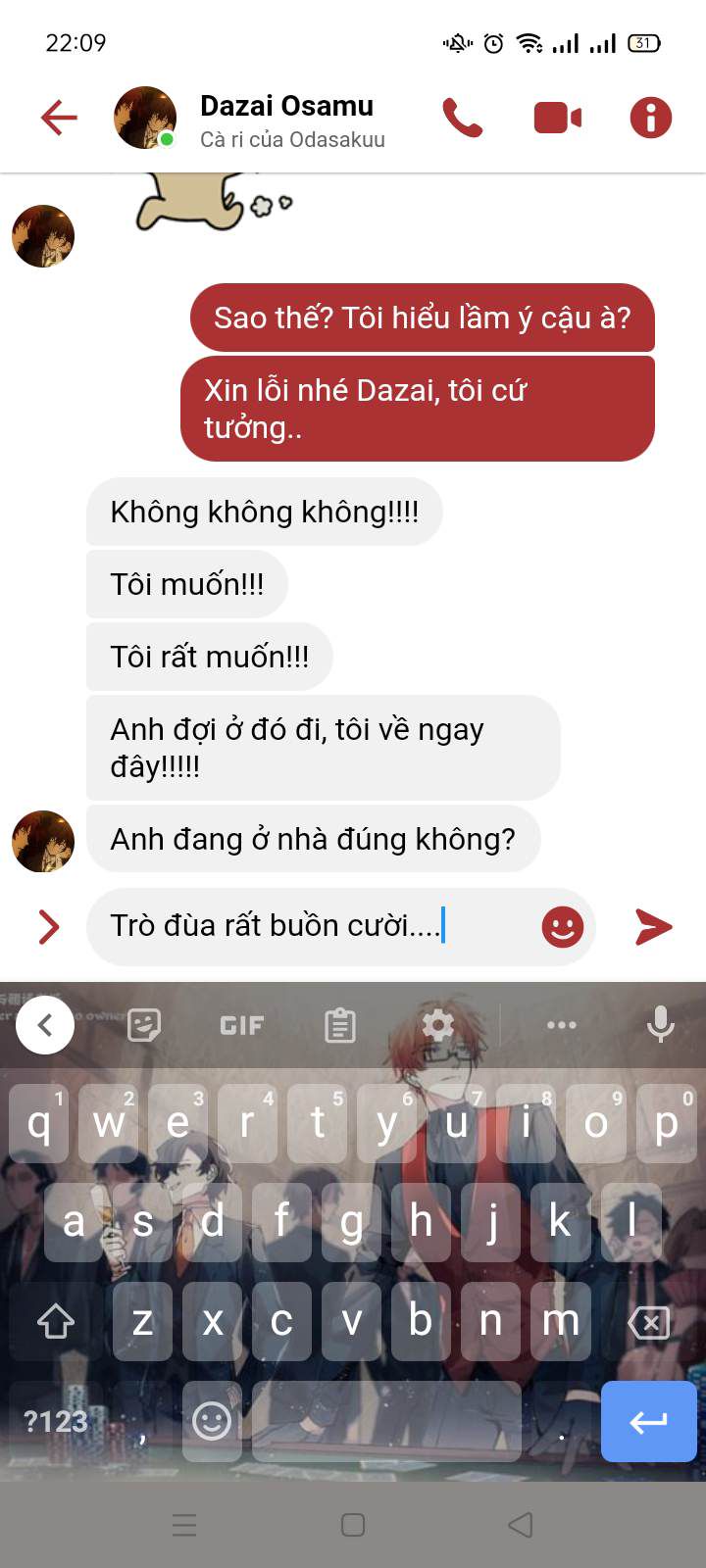Go back from Dazai Osamu chat

coord(59,118)
